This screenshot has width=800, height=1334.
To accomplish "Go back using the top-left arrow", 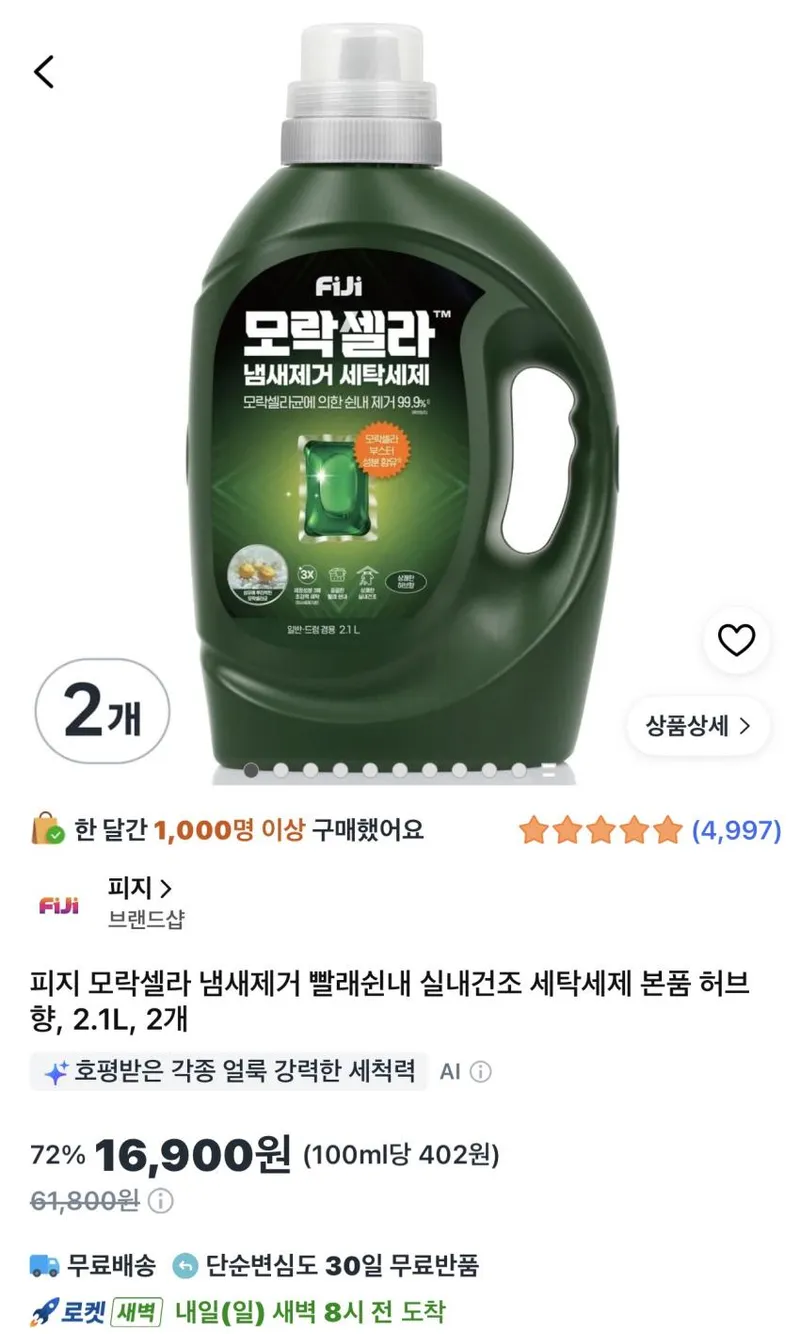I will coord(44,72).
